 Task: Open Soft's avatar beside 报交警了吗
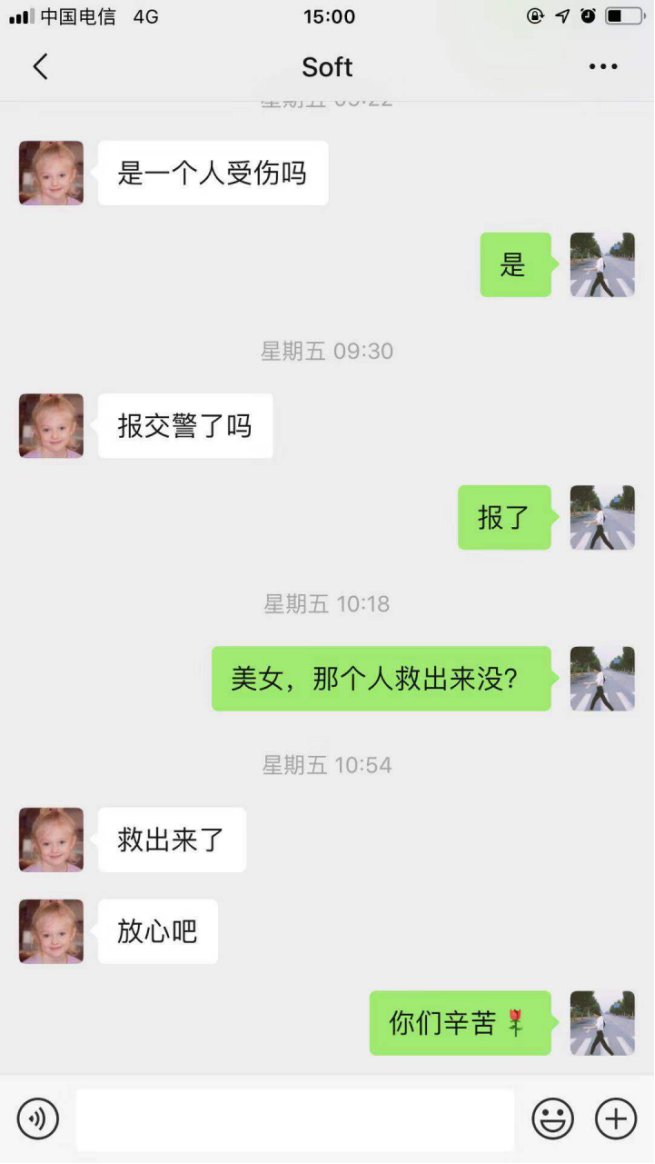[51, 426]
